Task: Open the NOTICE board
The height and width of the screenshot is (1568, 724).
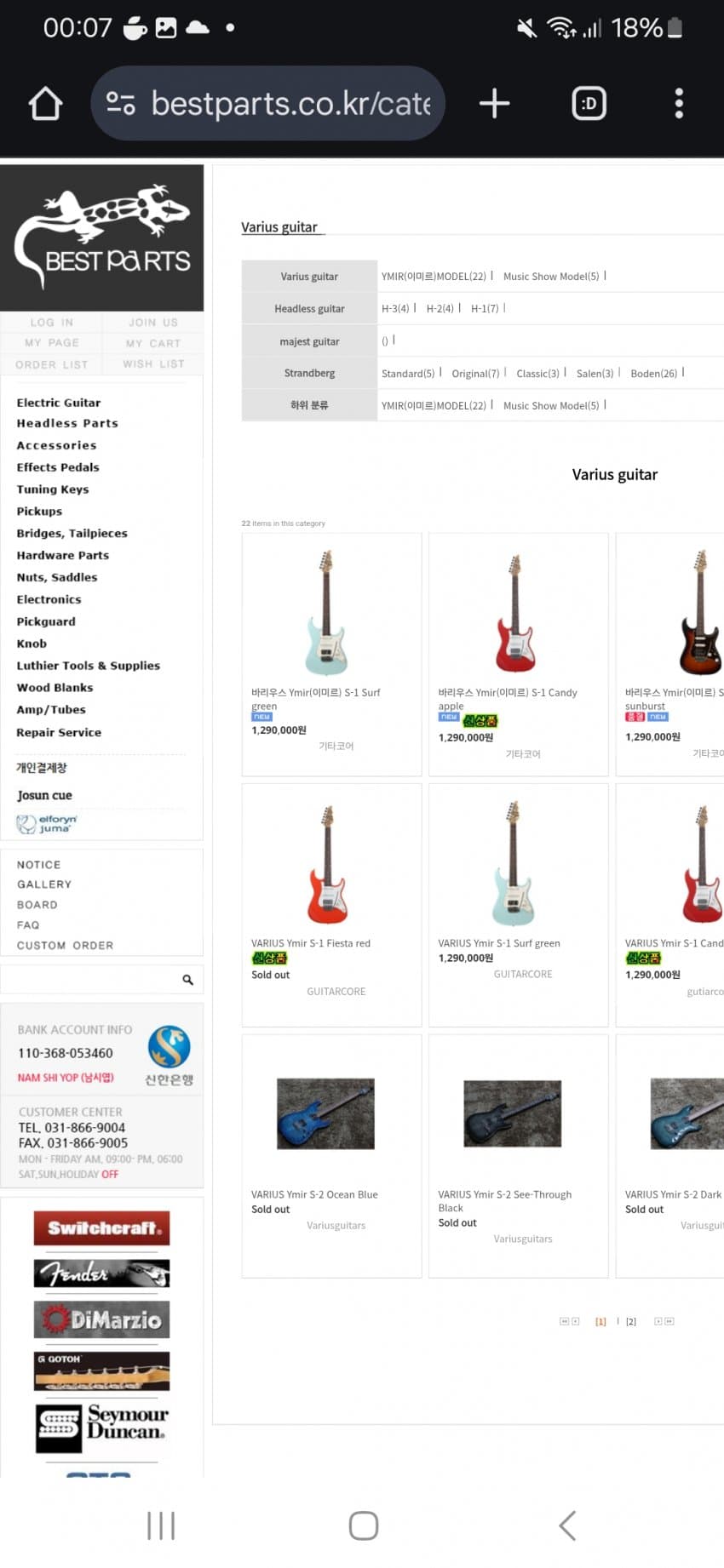Action: point(38,865)
